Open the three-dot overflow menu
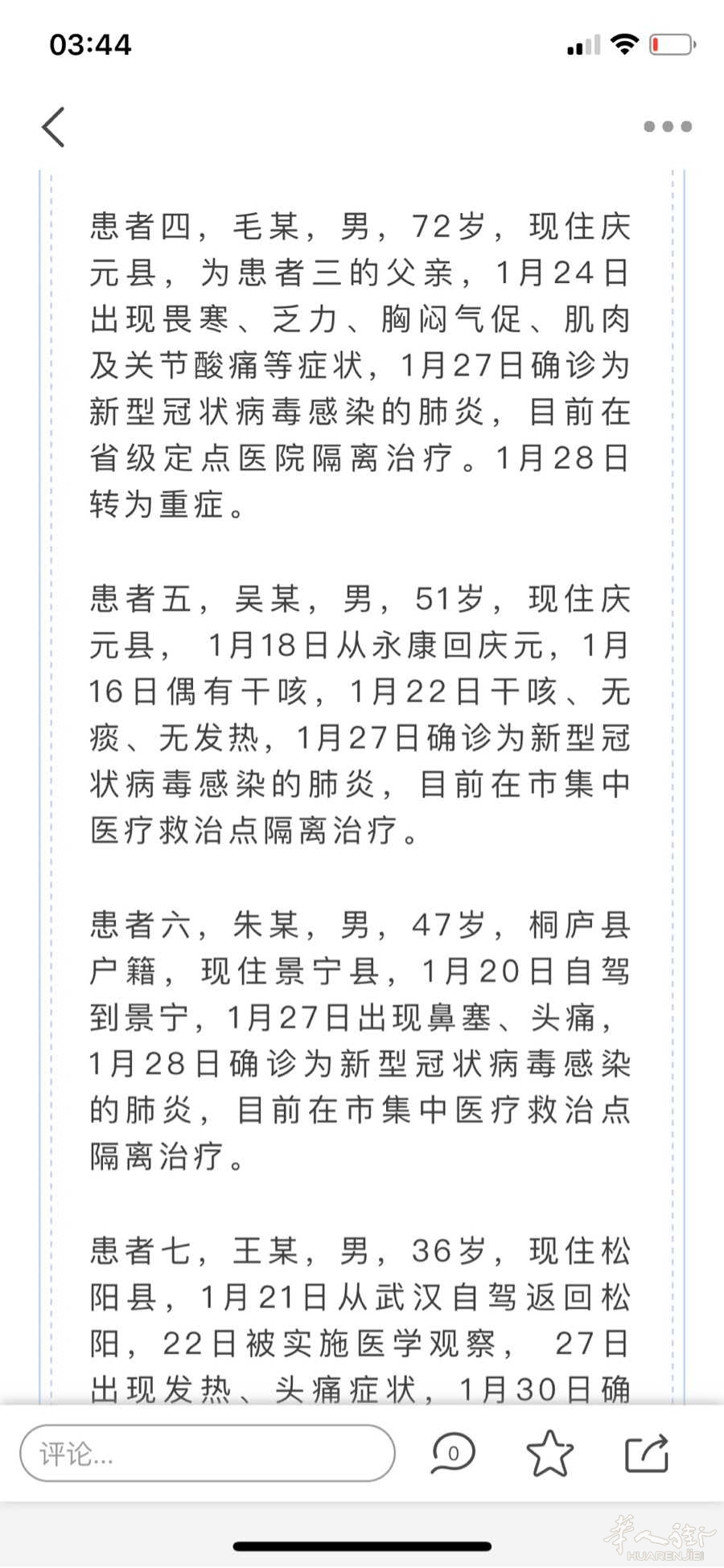The height and width of the screenshot is (1568, 724). pyautogui.click(x=667, y=126)
